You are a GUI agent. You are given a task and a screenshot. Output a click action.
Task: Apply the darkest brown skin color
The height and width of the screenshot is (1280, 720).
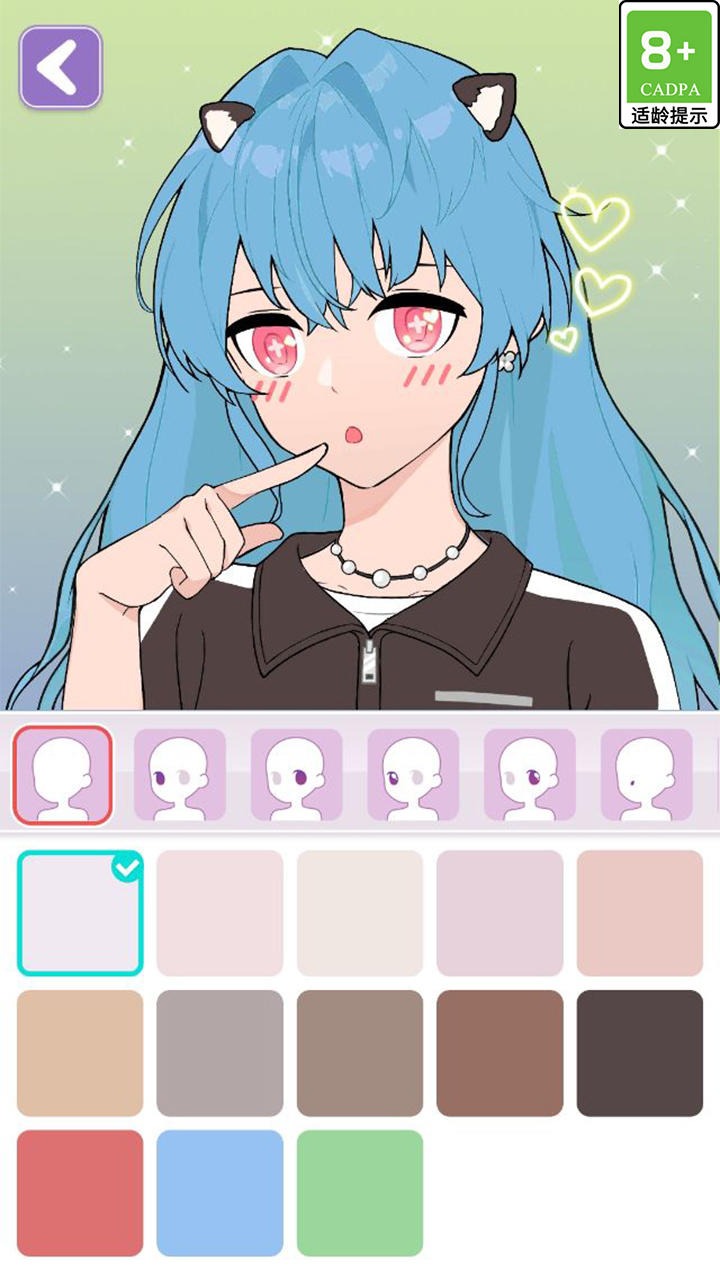point(640,1053)
